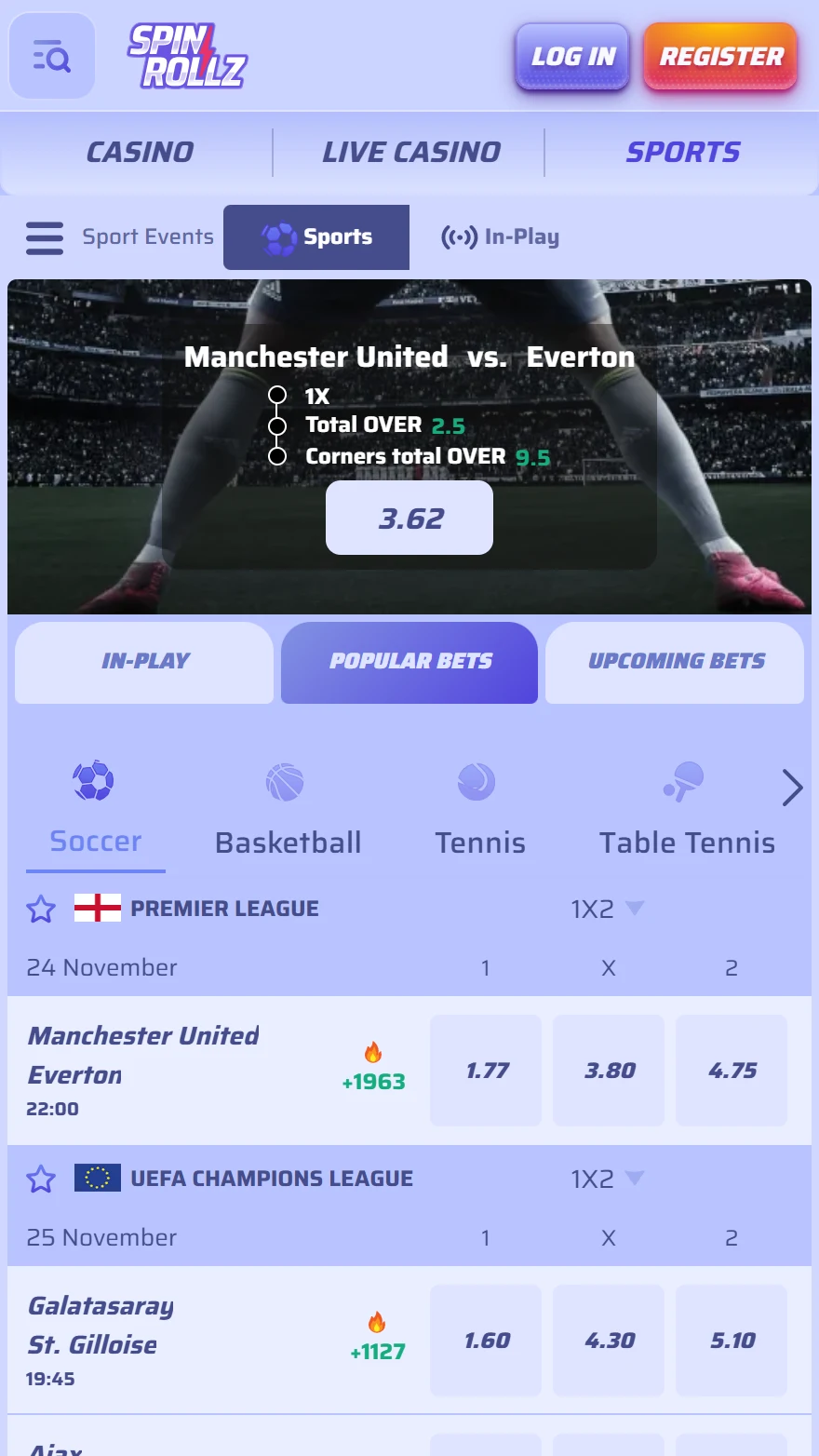Open the search menu icon
This screenshot has width=819, height=1456.
[52, 57]
